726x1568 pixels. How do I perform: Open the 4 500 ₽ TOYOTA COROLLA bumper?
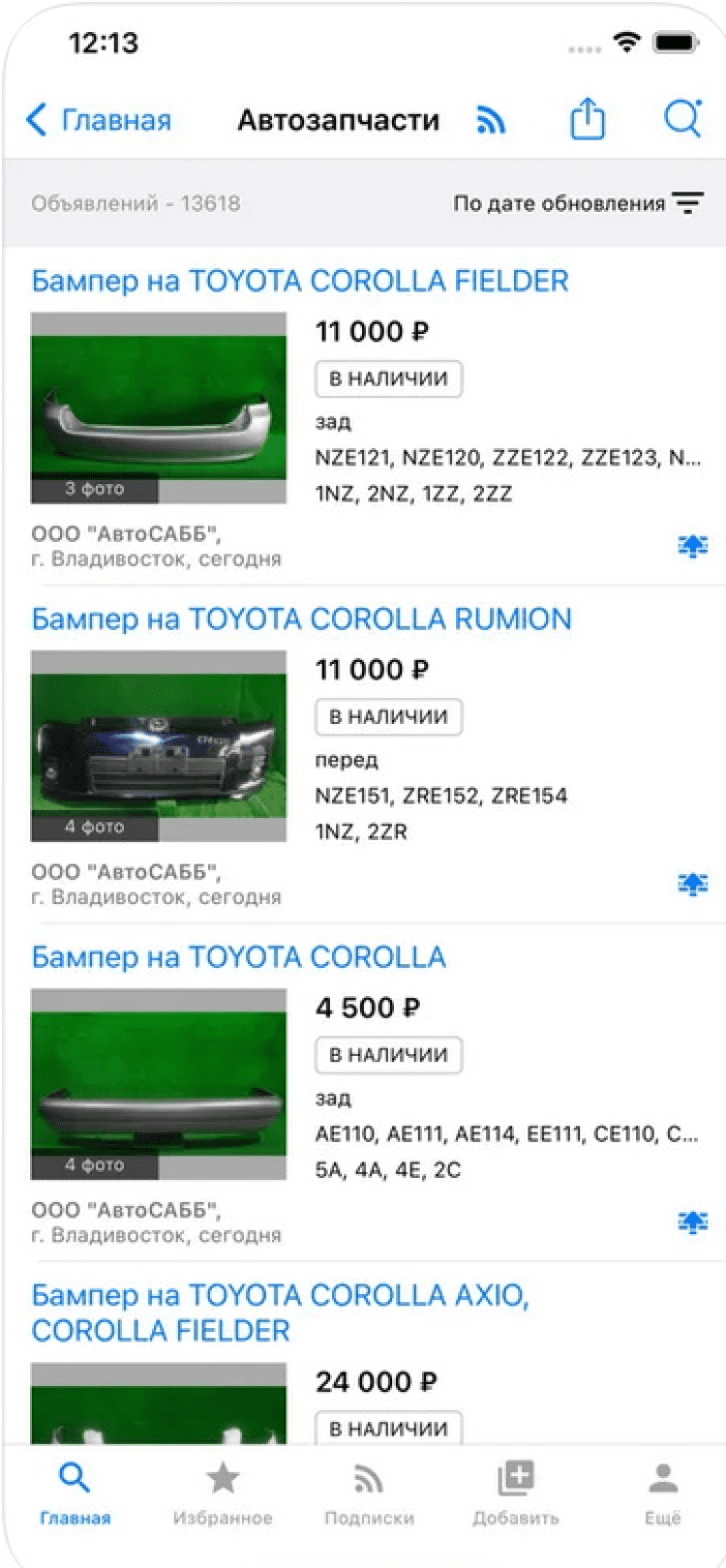tap(238, 956)
